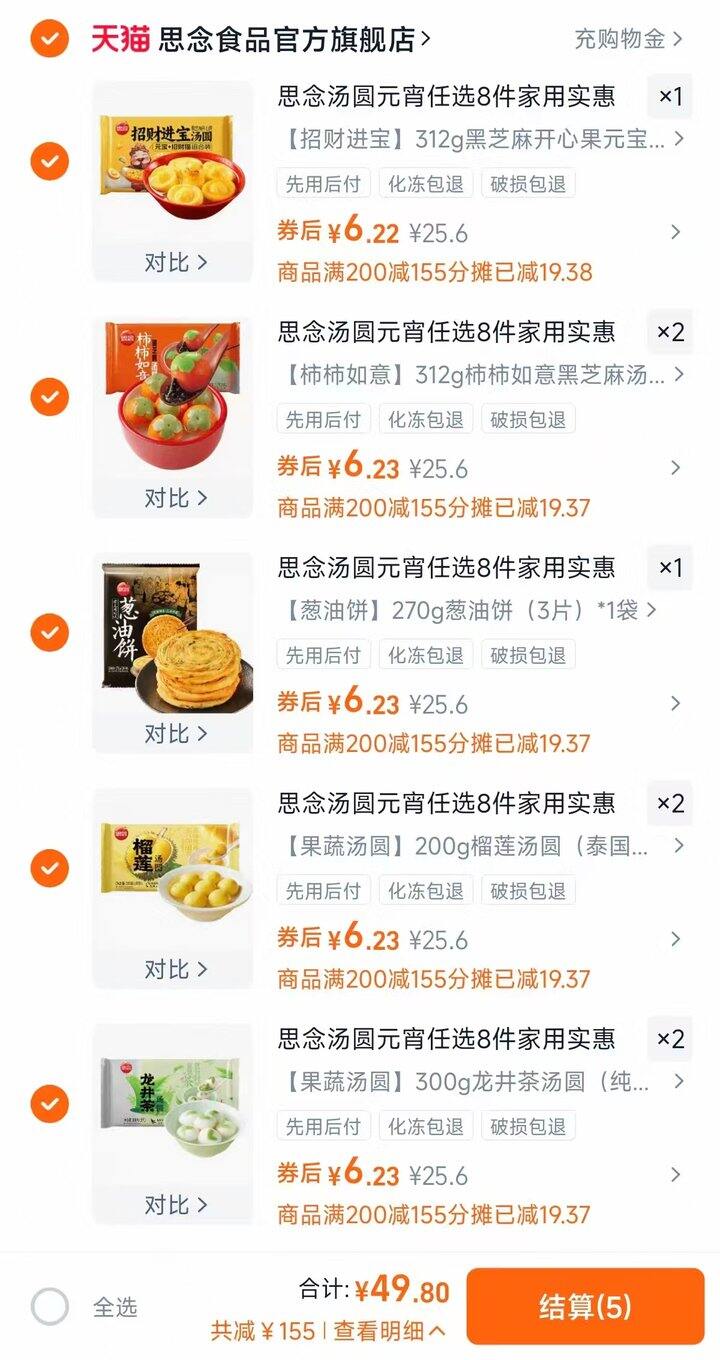Deselect the 招财进宝 元宝汤圆 item

coord(49,161)
